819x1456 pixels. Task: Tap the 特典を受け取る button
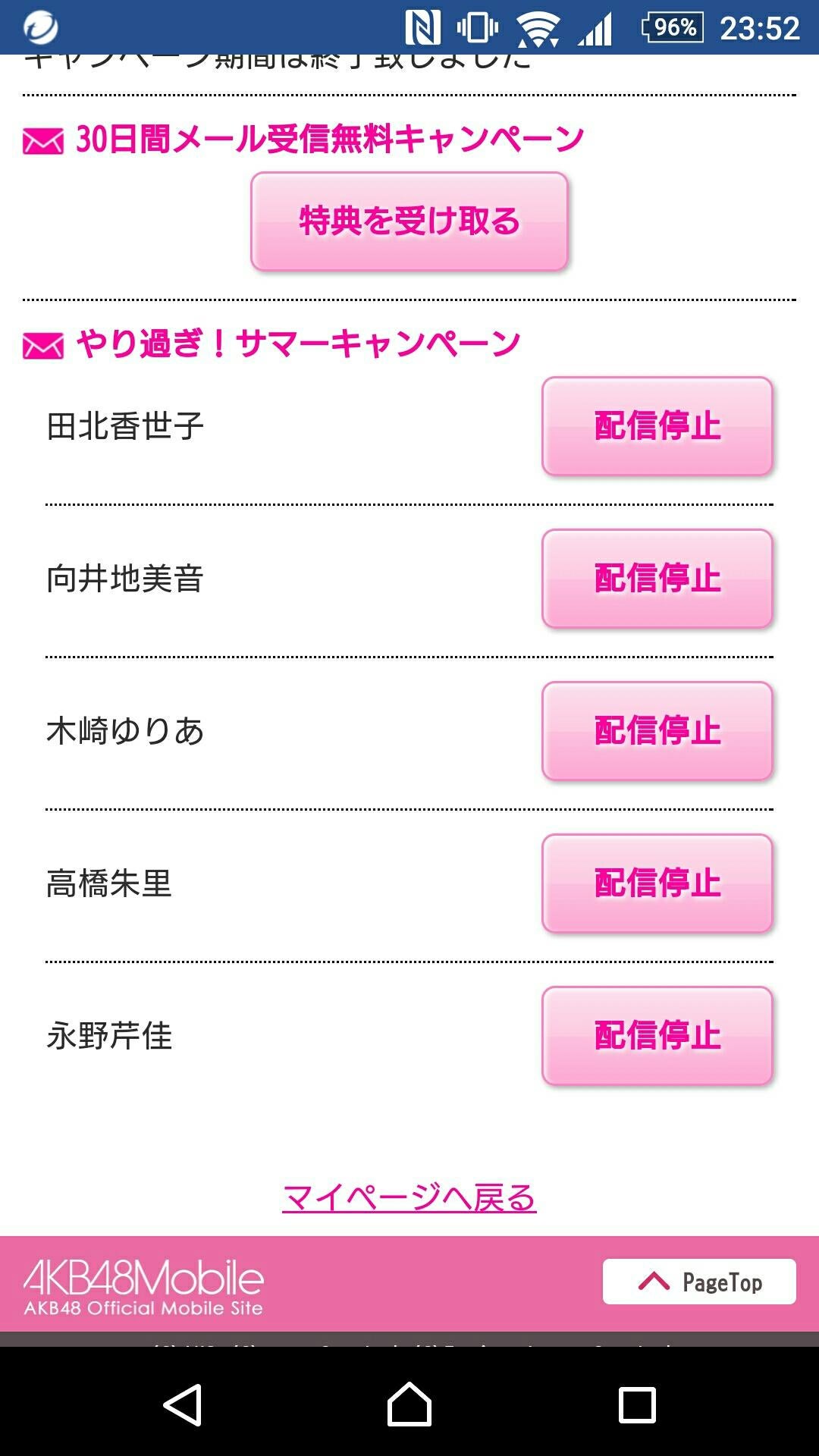tap(409, 221)
